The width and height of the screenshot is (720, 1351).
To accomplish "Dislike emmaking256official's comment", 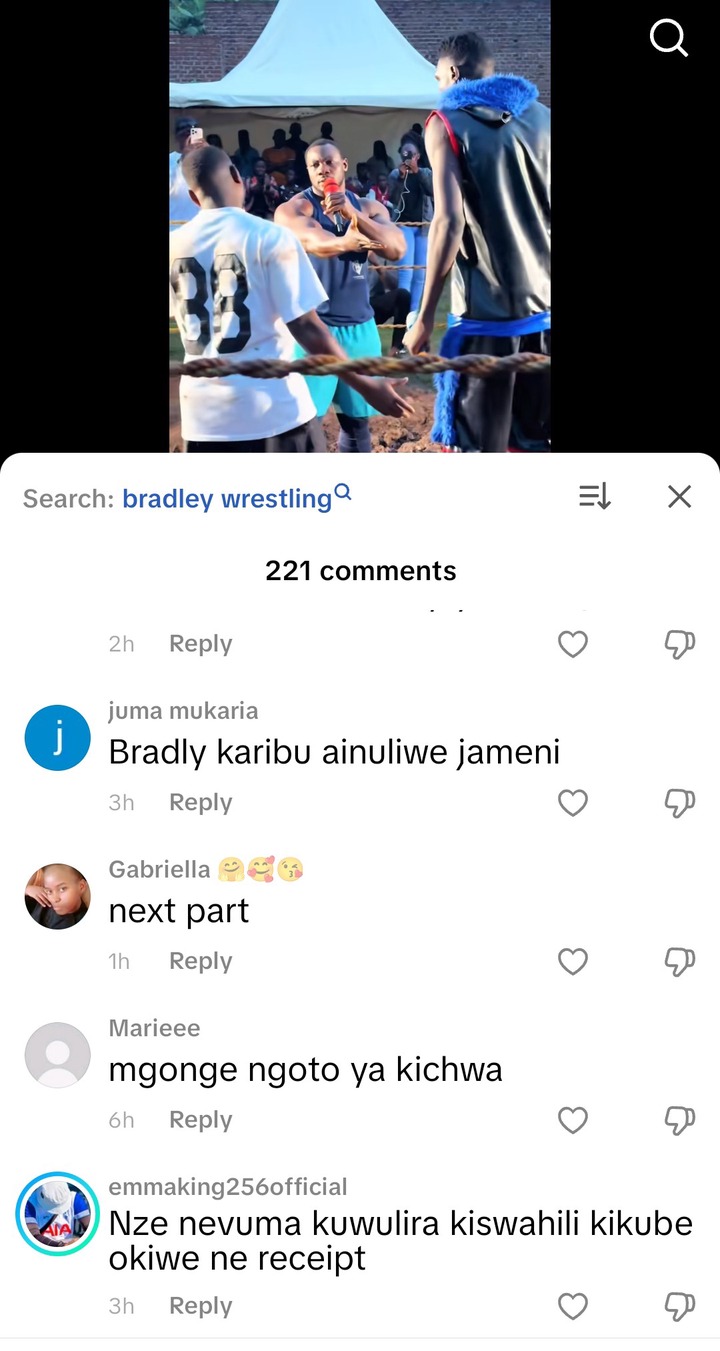I will [679, 1307].
